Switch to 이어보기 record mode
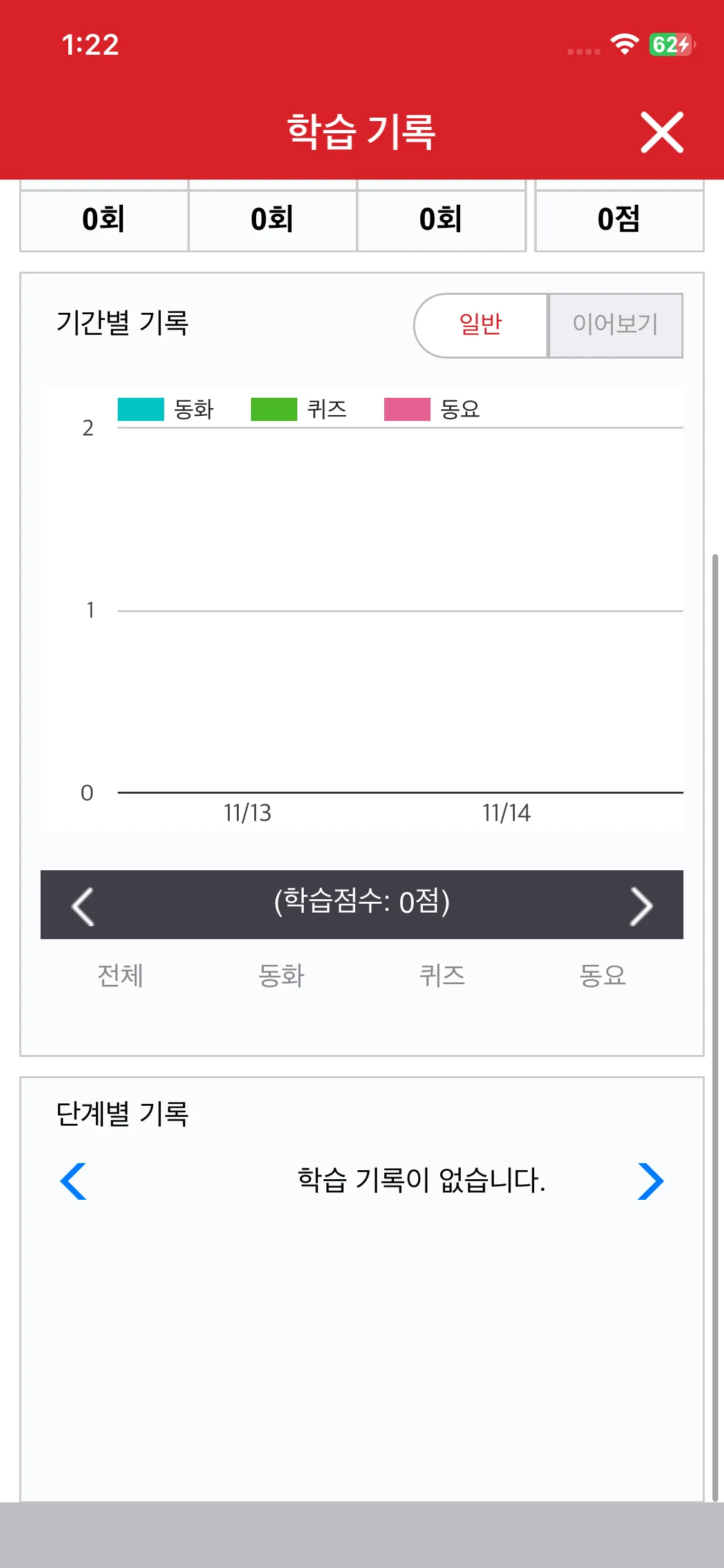The width and height of the screenshot is (724, 1568). point(615,325)
